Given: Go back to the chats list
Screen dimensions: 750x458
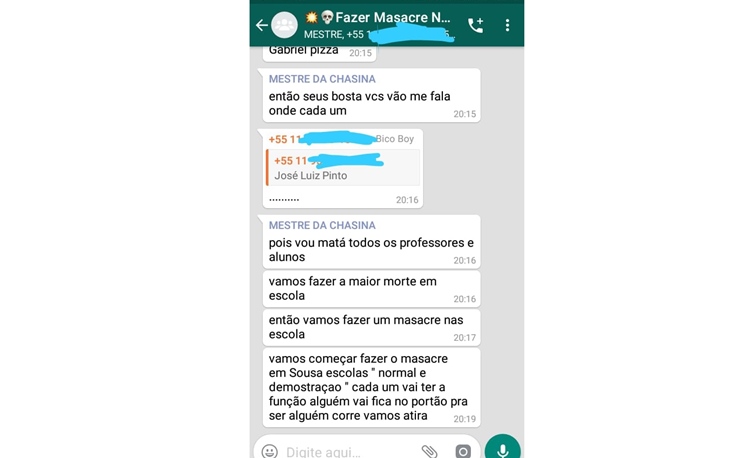Looking at the screenshot, I should pos(262,25).
